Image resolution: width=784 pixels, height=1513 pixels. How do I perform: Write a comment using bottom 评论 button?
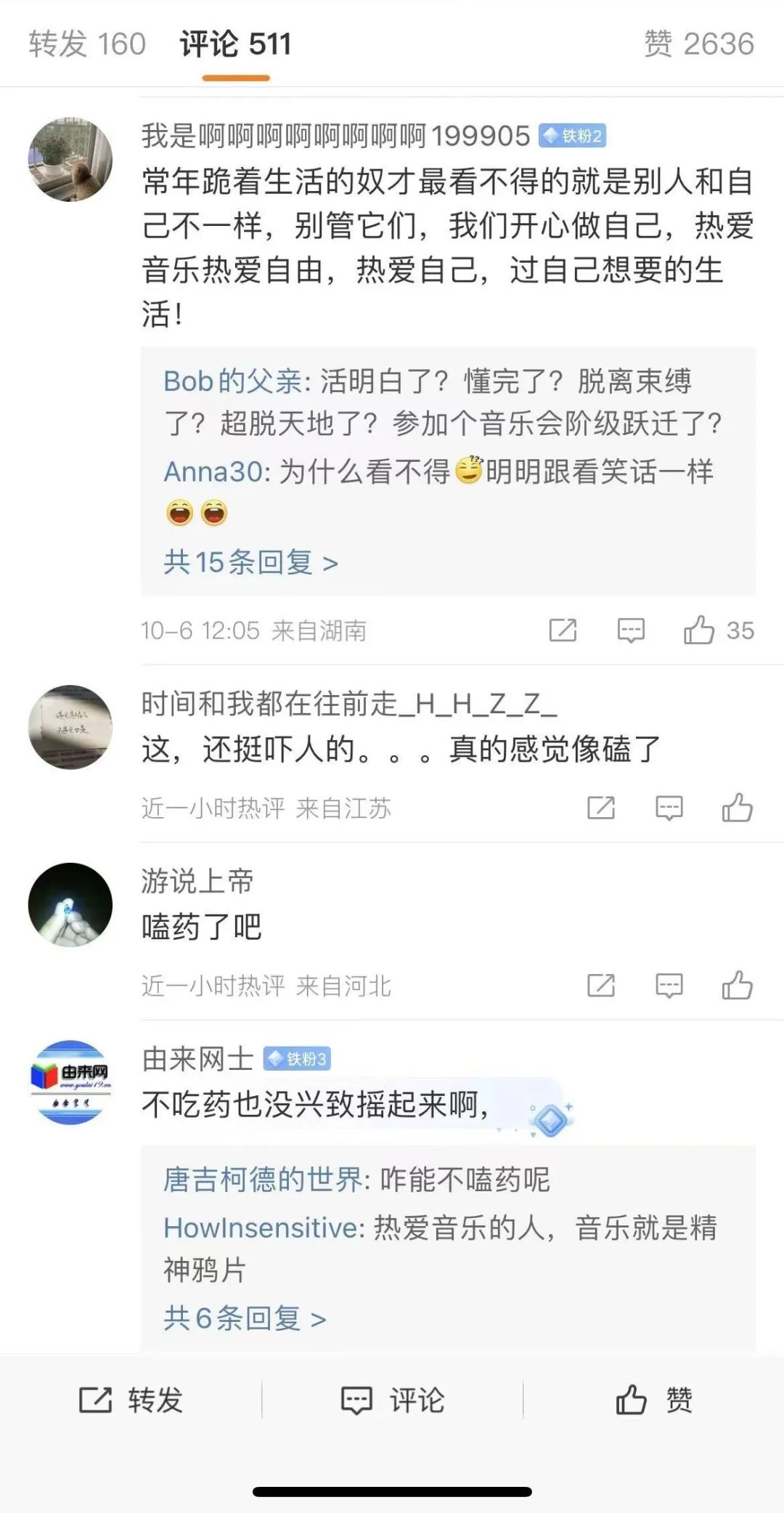392,1400
